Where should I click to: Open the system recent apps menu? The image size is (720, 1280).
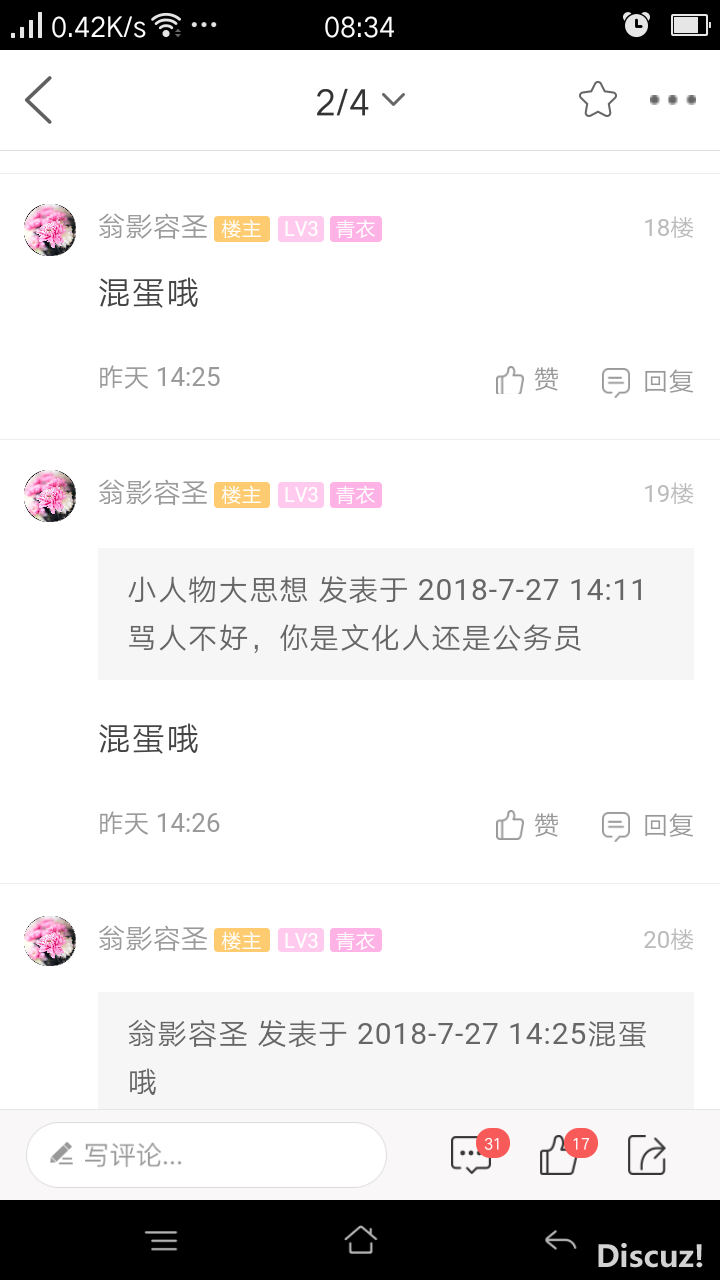click(x=162, y=1241)
